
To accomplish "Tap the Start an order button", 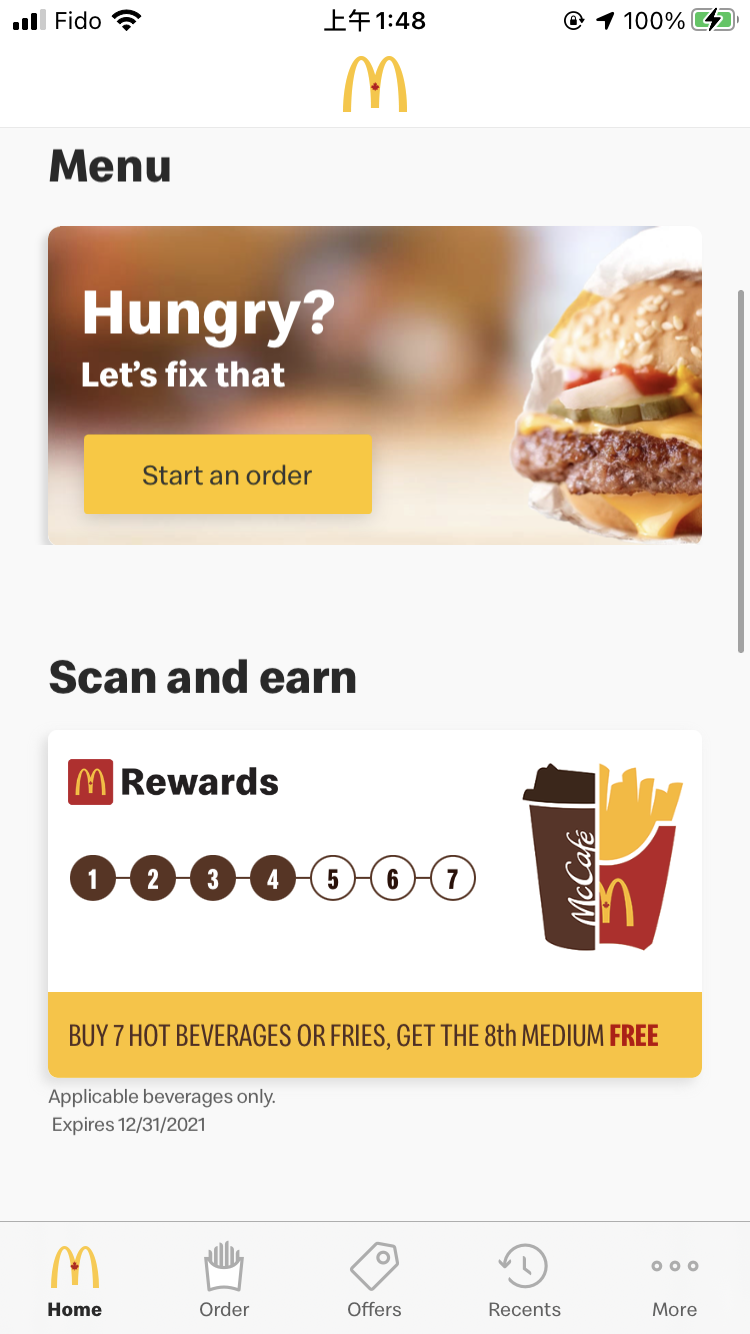I will point(227,475).
